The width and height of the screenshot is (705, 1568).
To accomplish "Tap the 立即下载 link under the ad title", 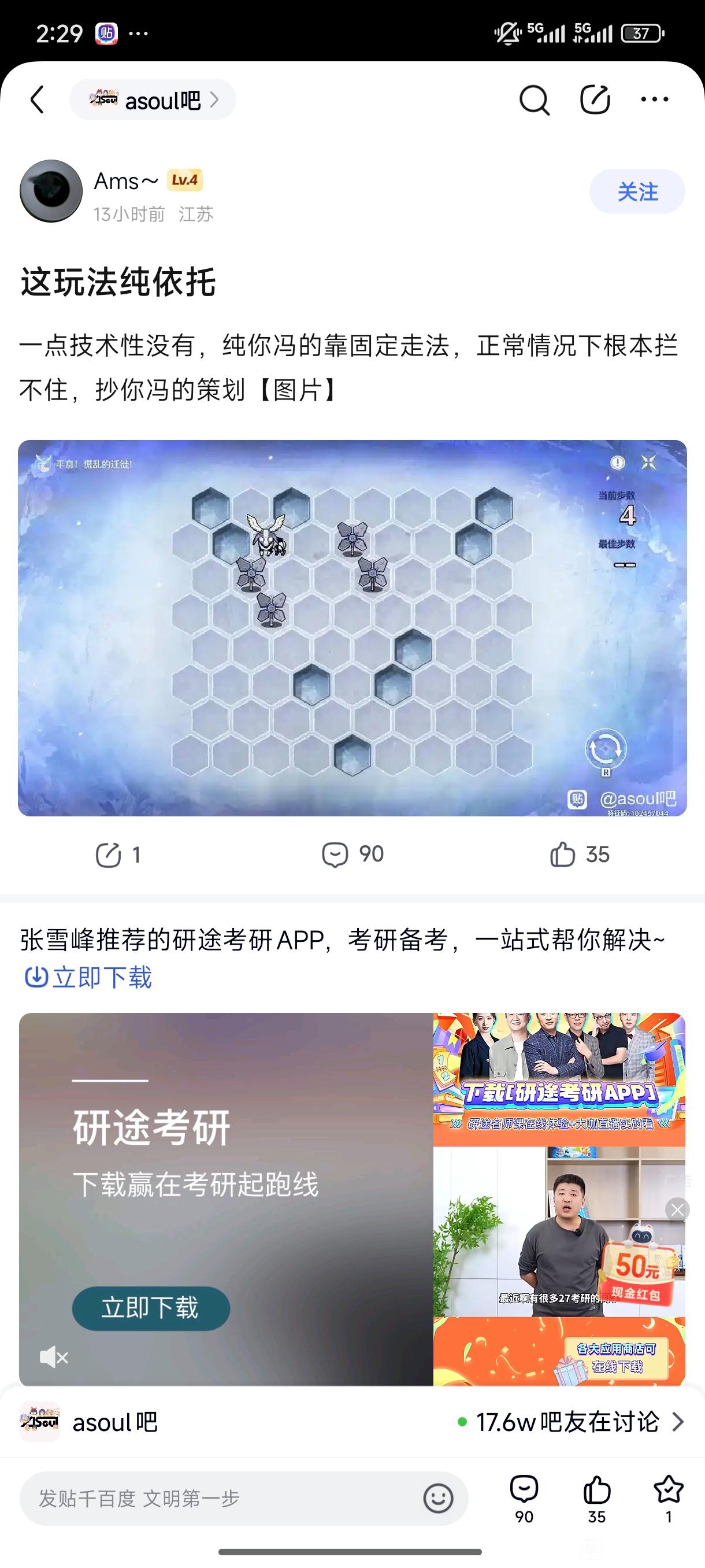I will coord(89,978).
